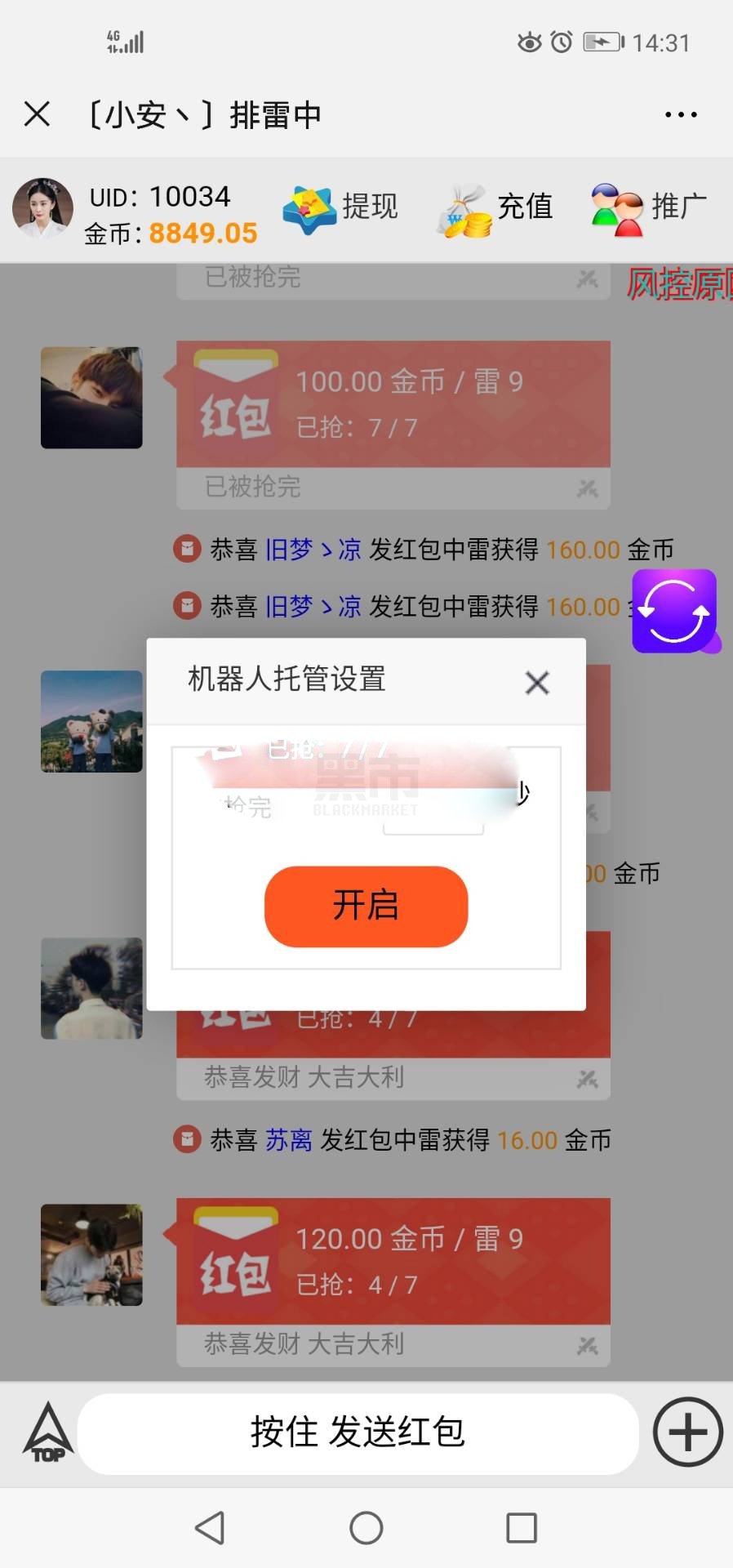
Task: Open 充值 to recharge coins
Action: point(496,208)
